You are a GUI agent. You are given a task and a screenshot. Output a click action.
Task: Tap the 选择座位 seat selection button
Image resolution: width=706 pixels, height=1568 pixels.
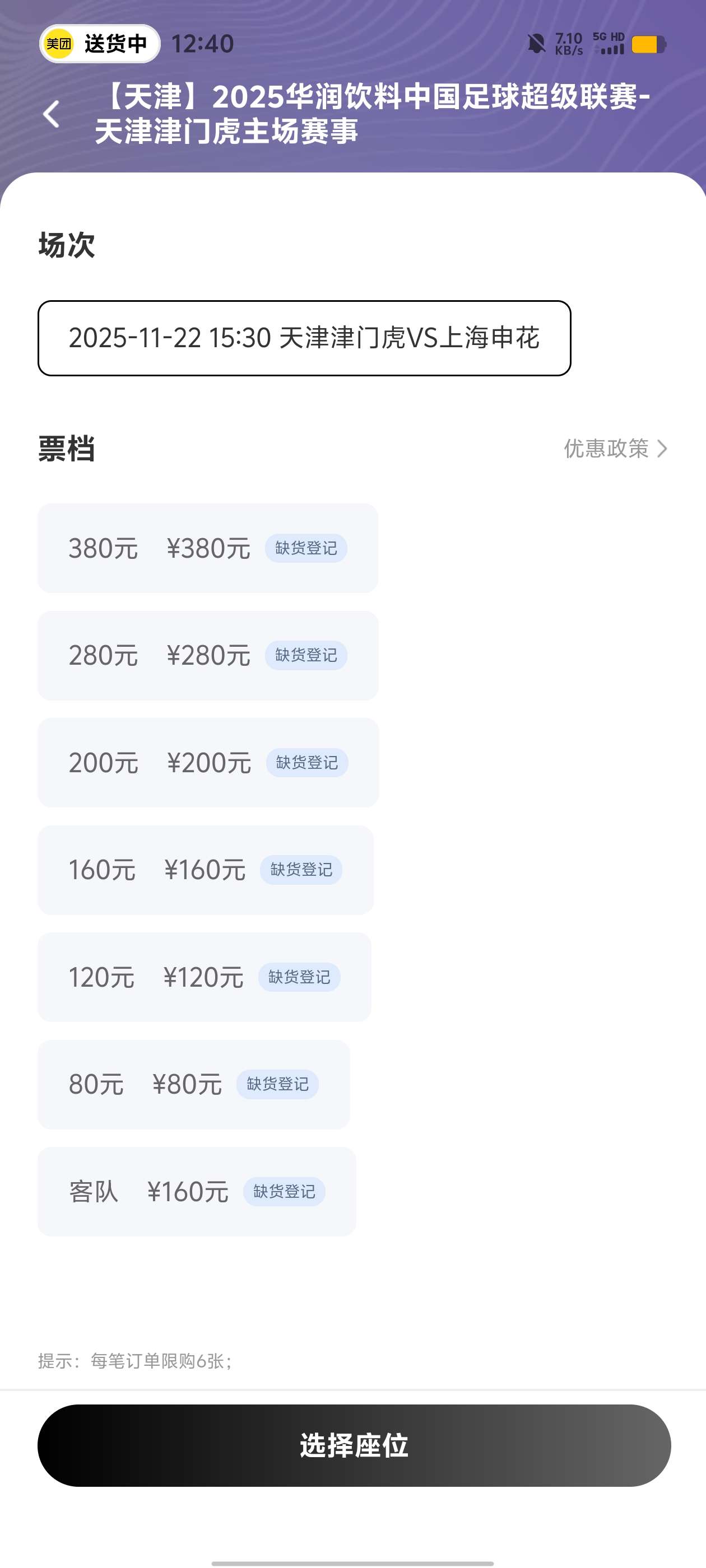[354, 1445]
